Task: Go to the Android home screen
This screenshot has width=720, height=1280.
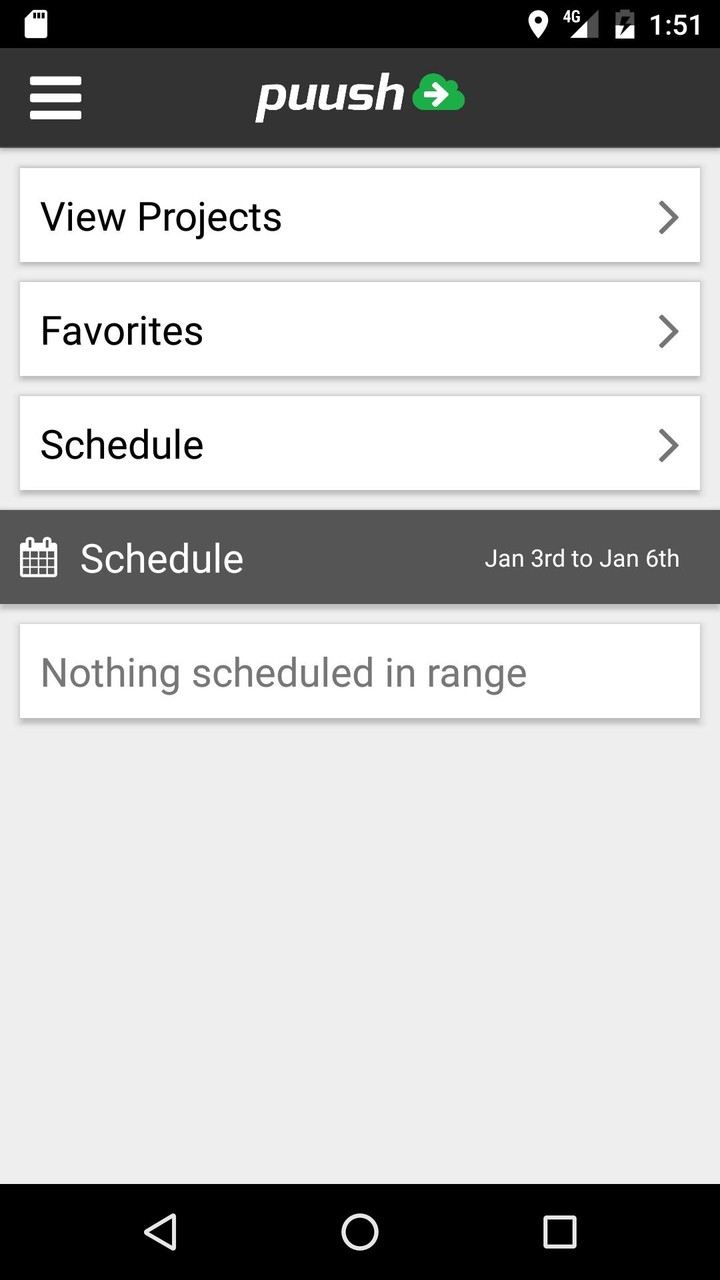Action: click(360, 1231)
